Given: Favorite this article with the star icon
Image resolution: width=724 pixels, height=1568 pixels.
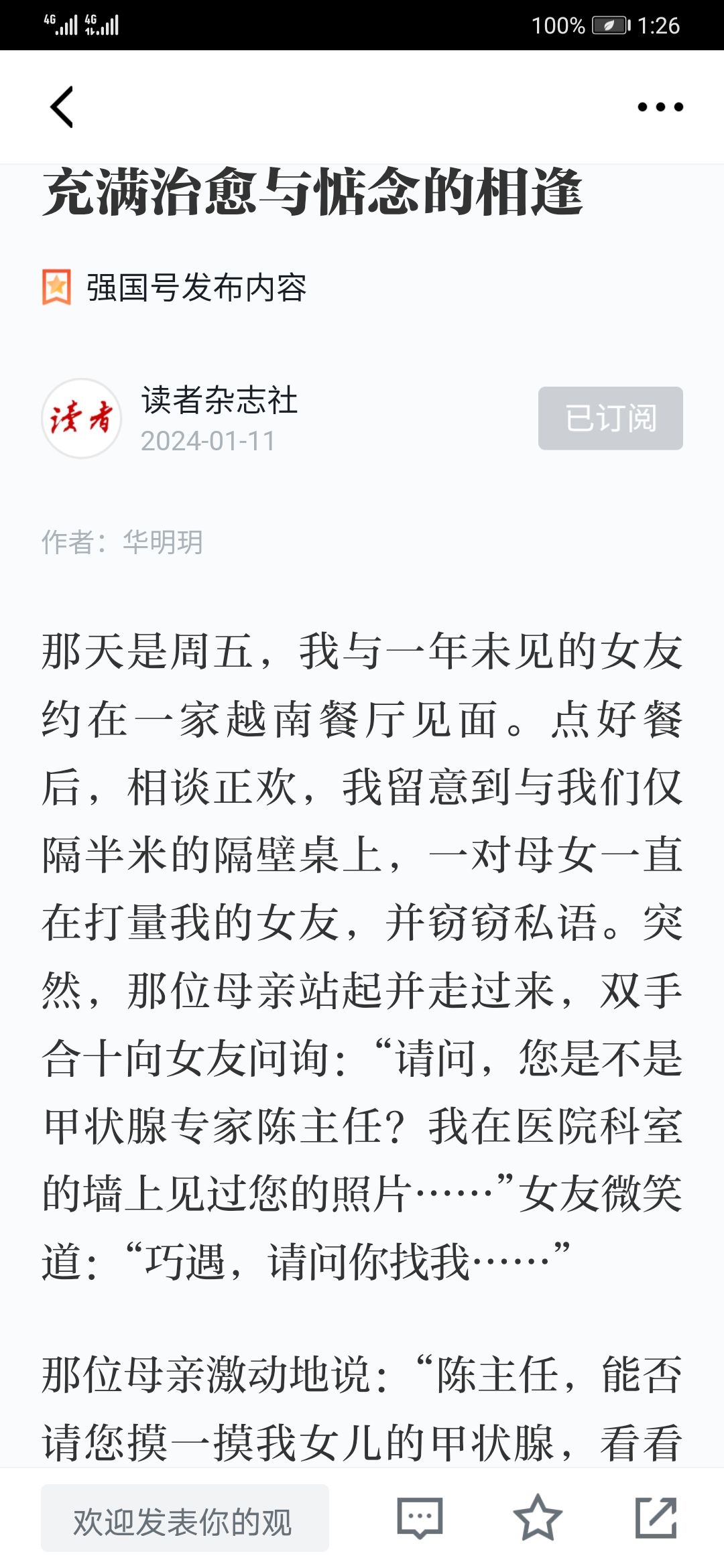Looking at the screenshot, I should coord(538,1518).
